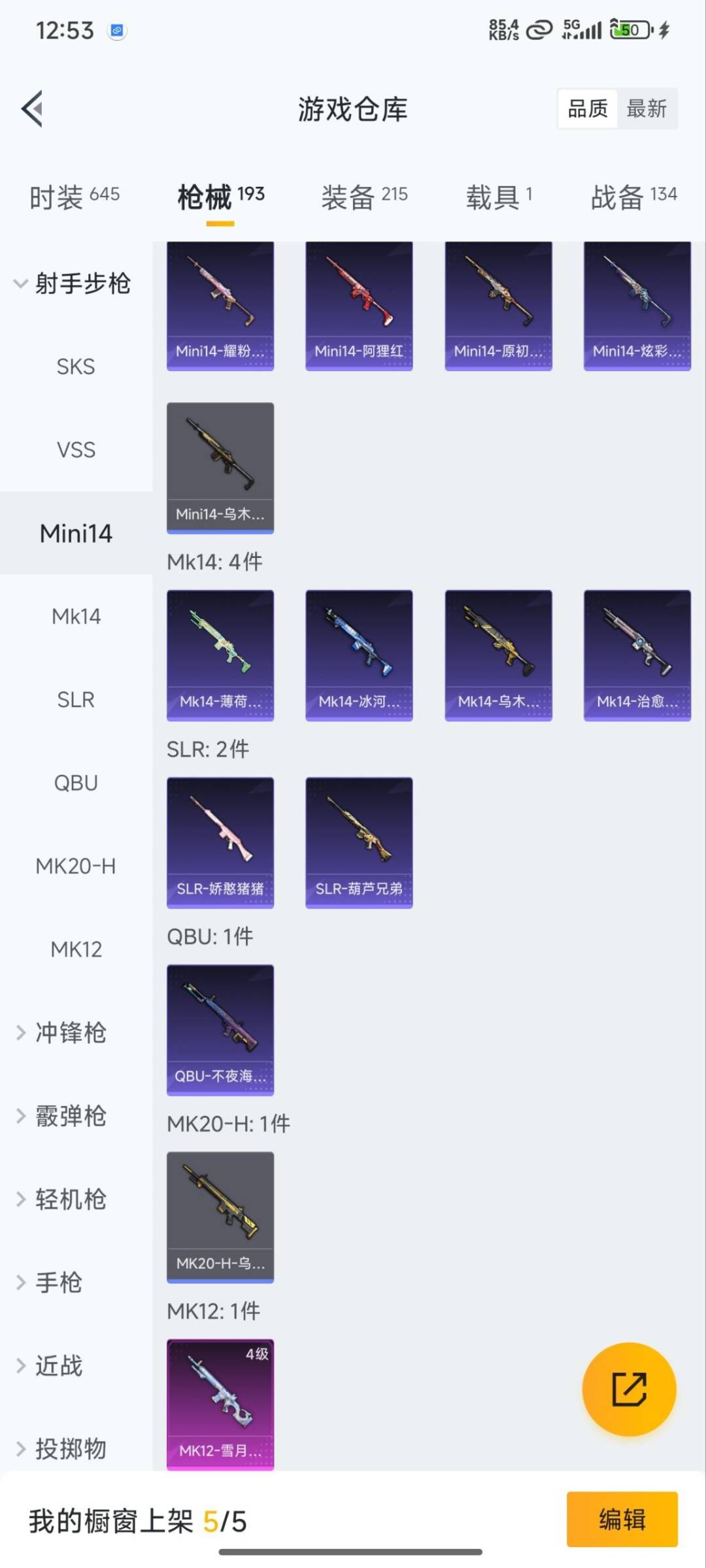The height and width of the screenshot is (1568, 706).
Task: Jump to MK20-H in the sidebar
Action: pyautogui.click(x=76, y=866)
